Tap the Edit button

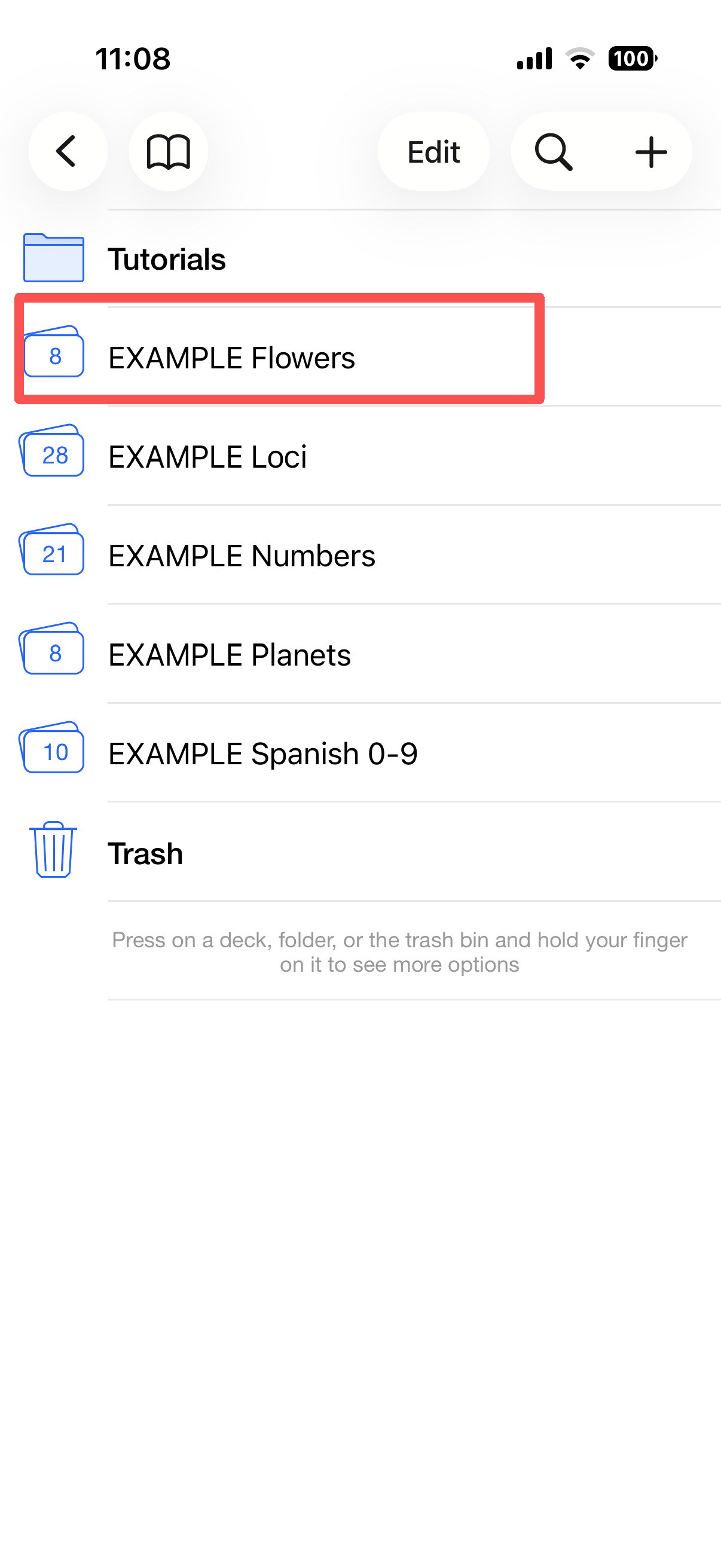(433, 151)
